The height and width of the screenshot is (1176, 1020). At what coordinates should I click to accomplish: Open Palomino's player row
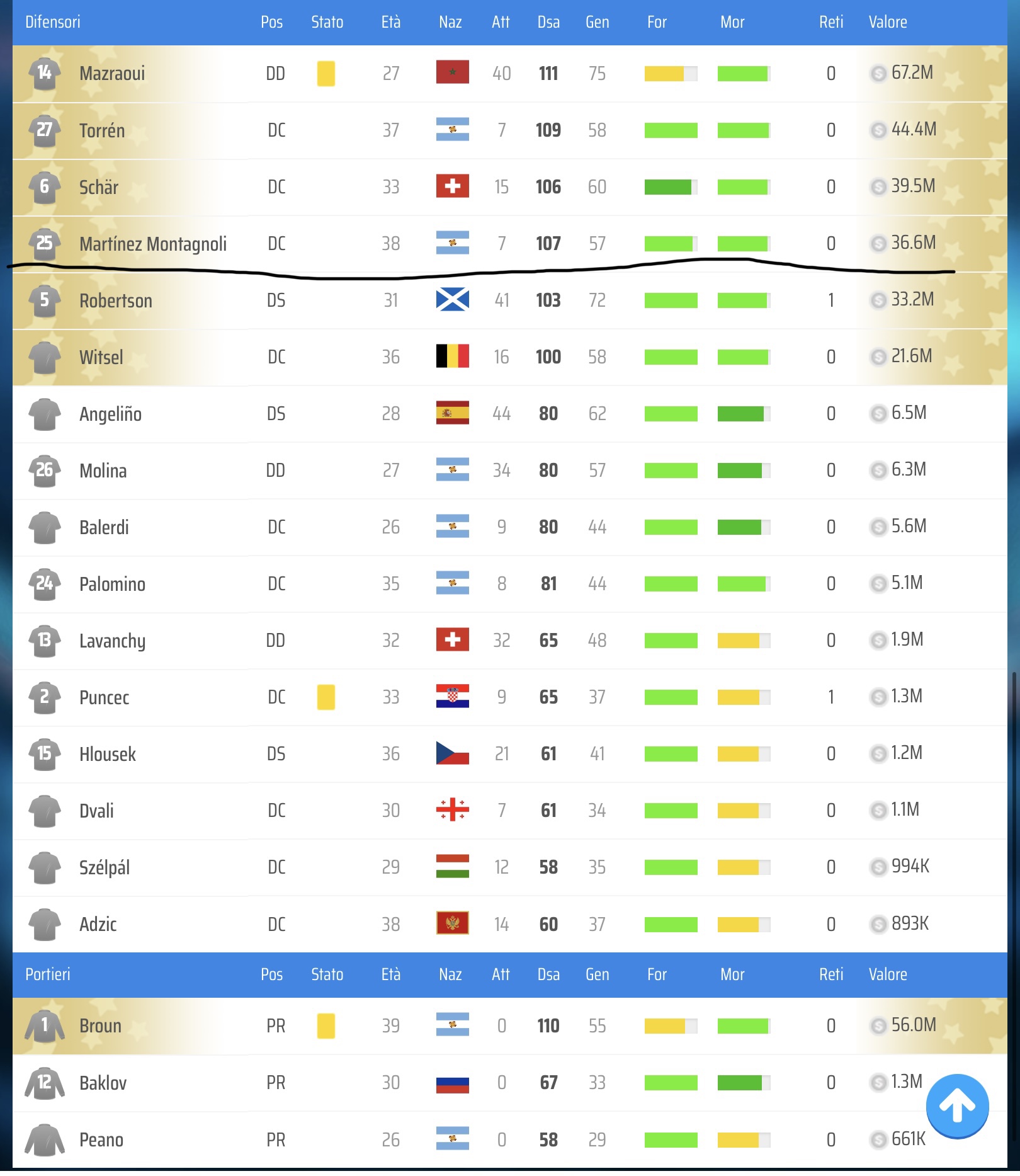point(112,584)
